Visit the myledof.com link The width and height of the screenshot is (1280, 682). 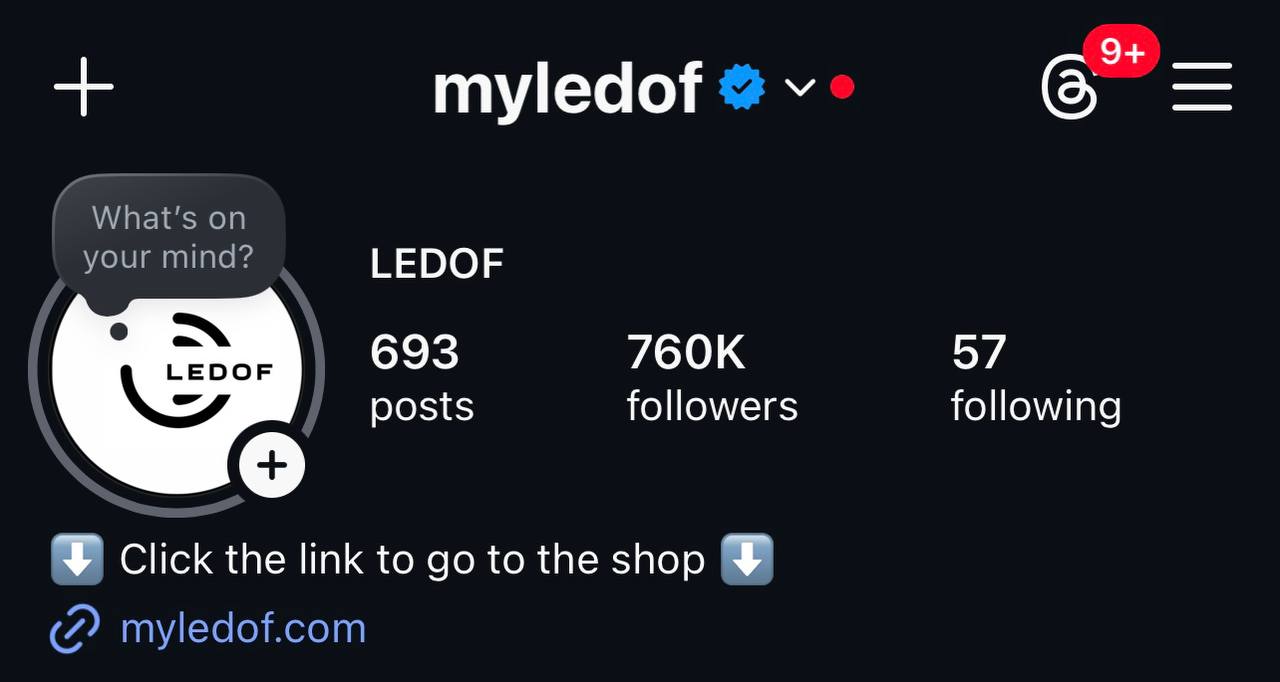pyautogui.click(x=242, y=628)
